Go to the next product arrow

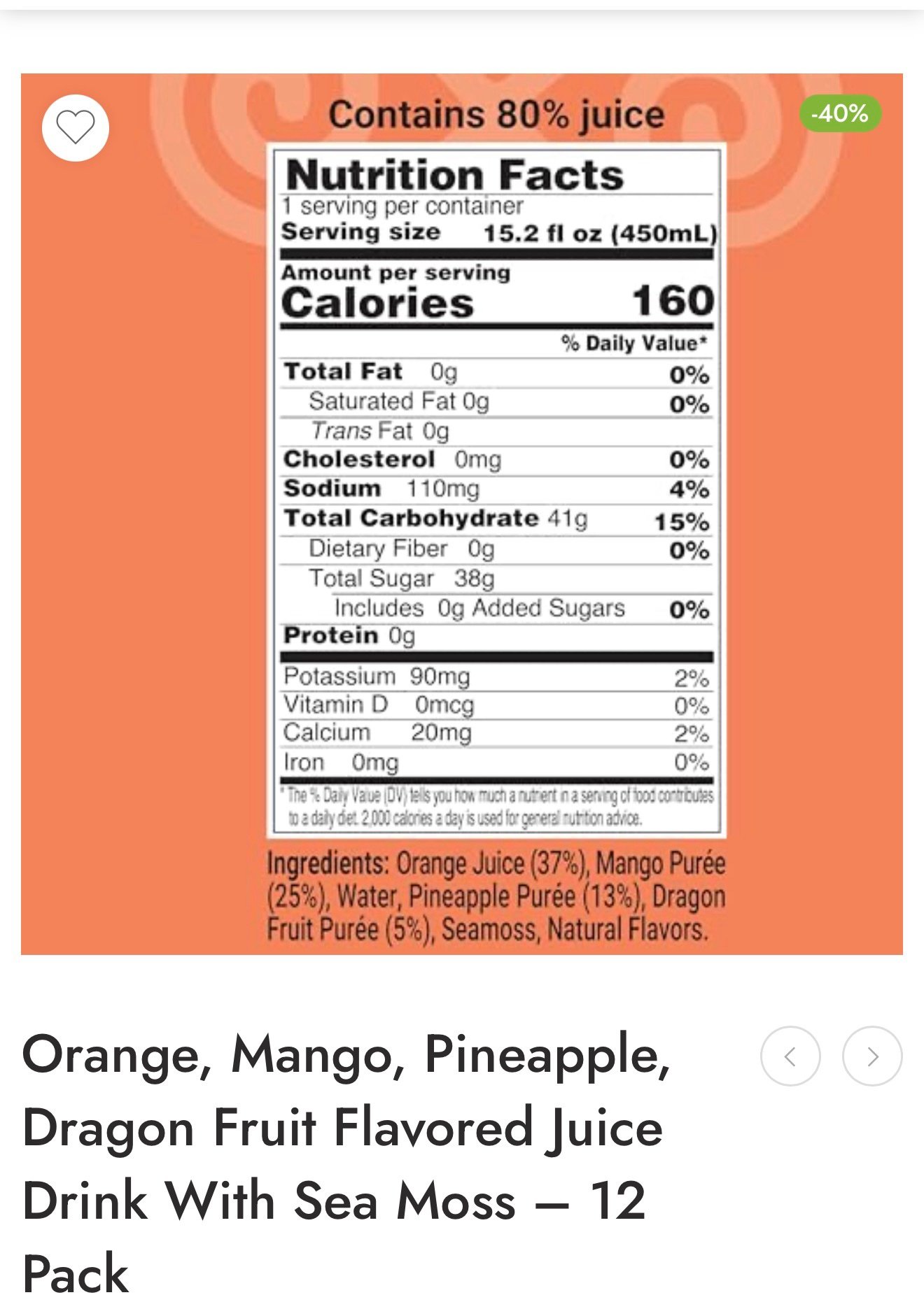coord(872,1056)
